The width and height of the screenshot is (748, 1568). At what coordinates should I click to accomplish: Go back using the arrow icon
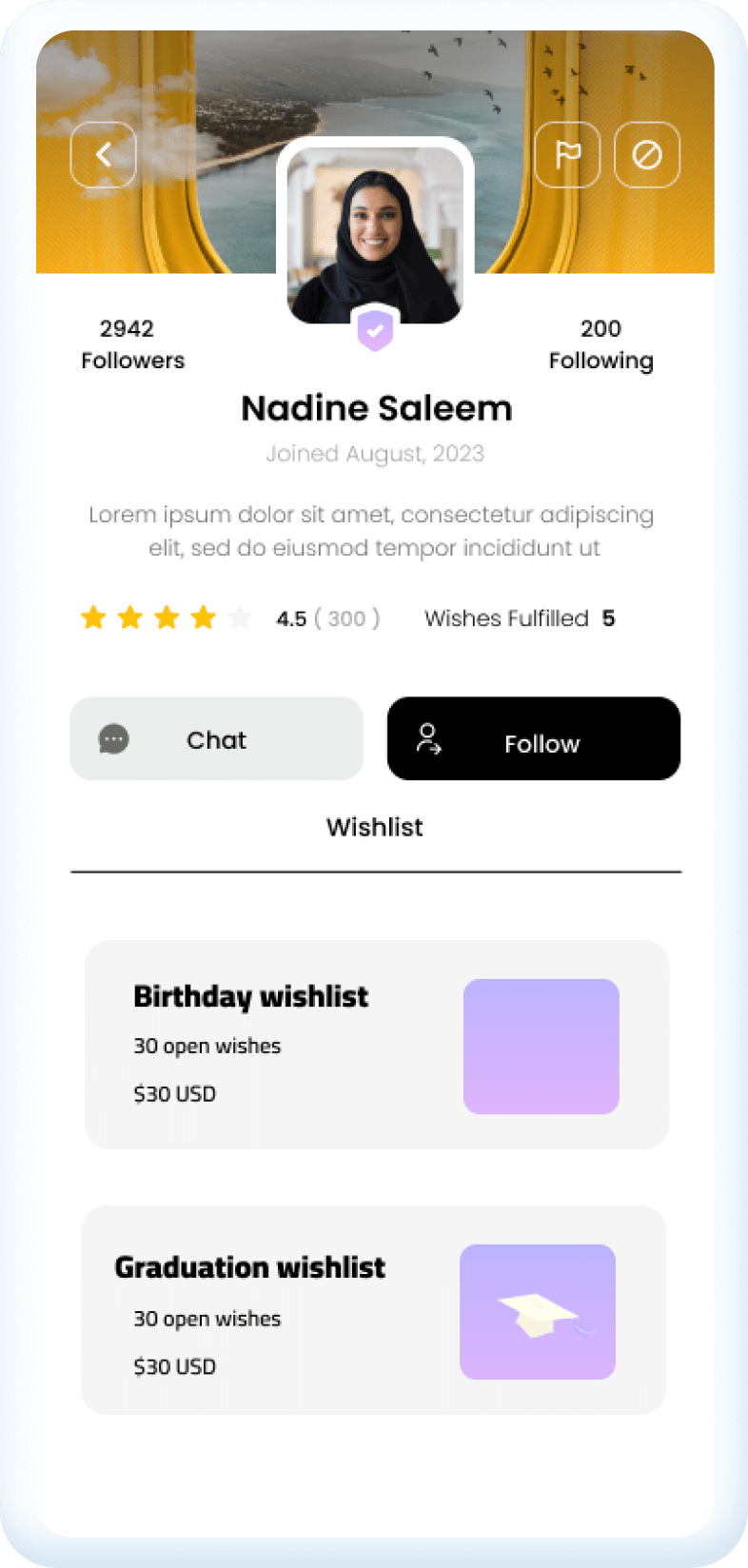(104, 154)
